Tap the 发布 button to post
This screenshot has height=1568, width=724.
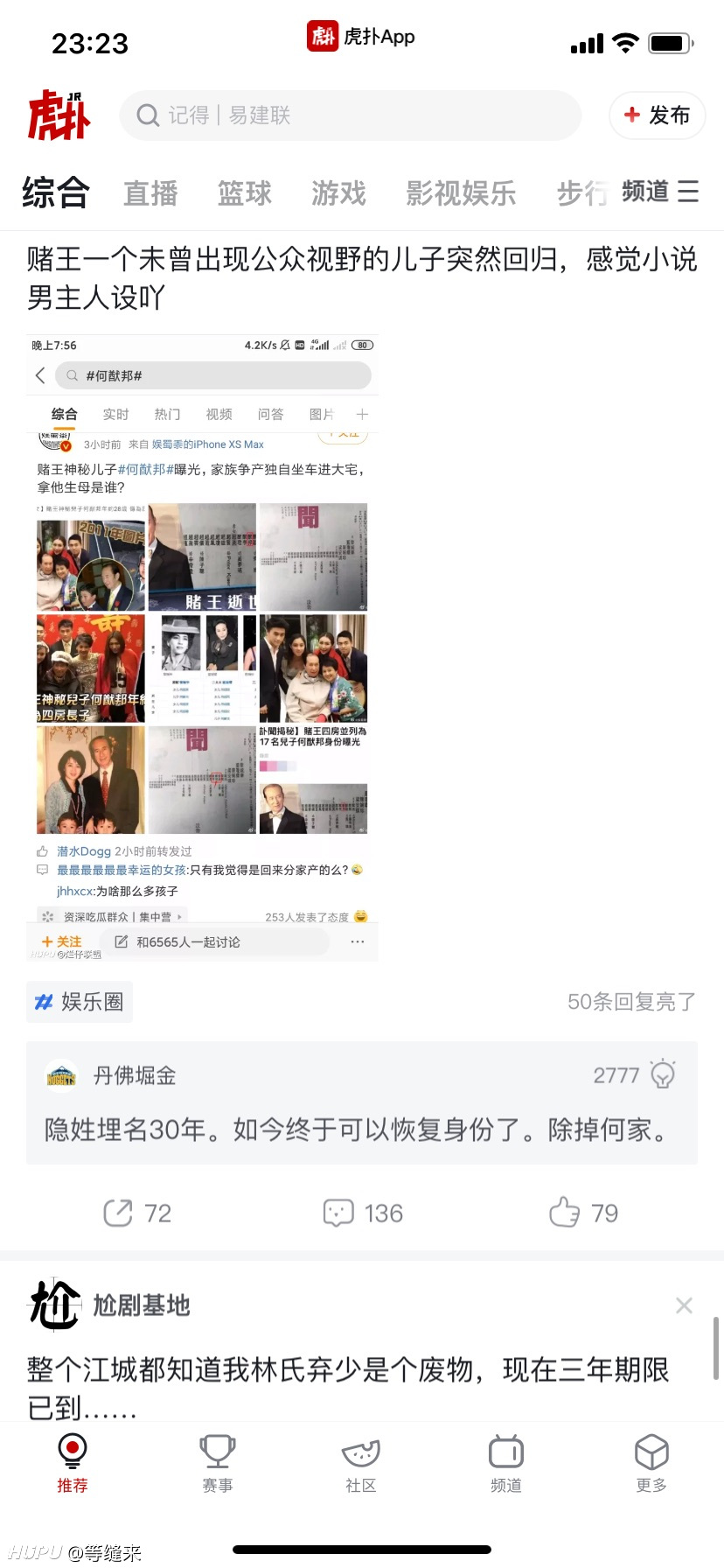(657, 115)
